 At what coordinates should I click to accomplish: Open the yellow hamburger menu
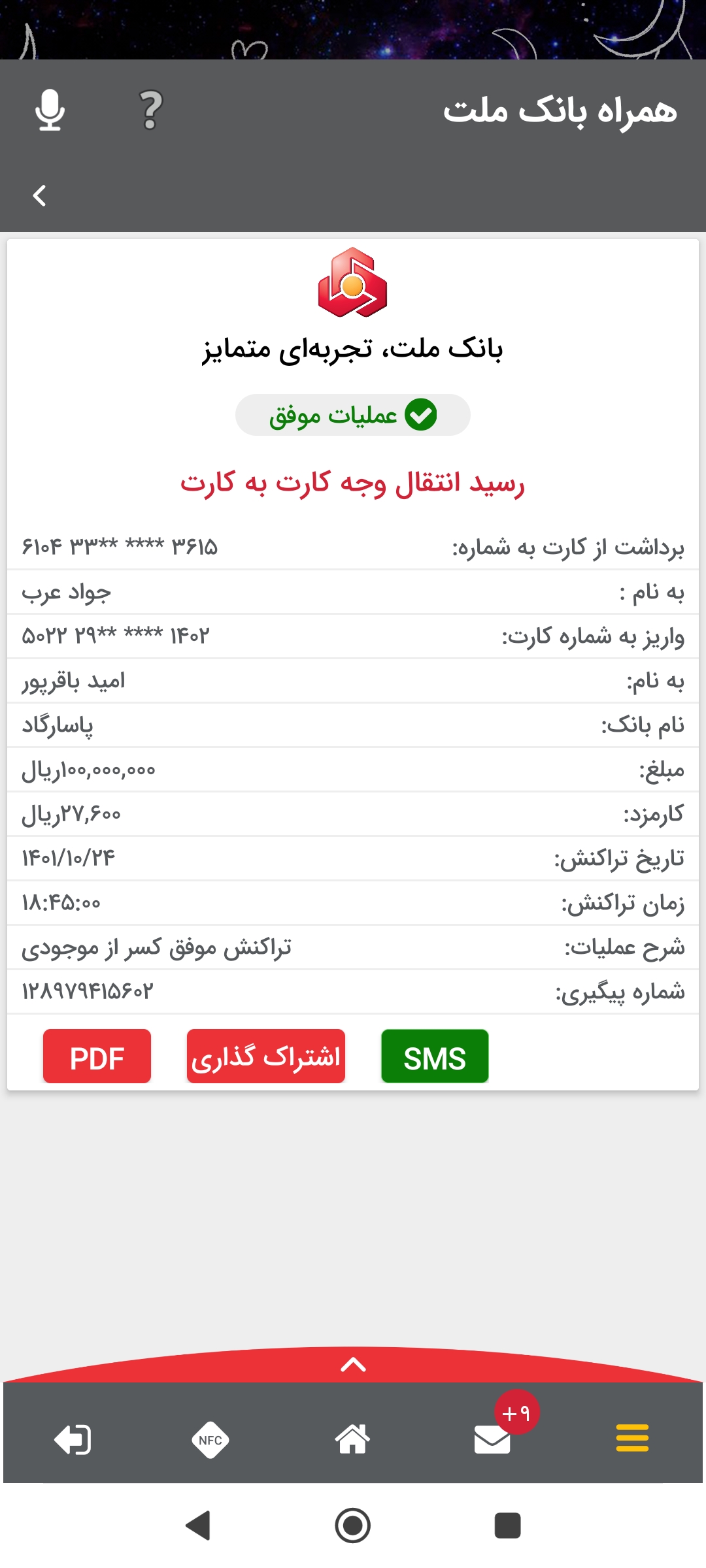632,1438
